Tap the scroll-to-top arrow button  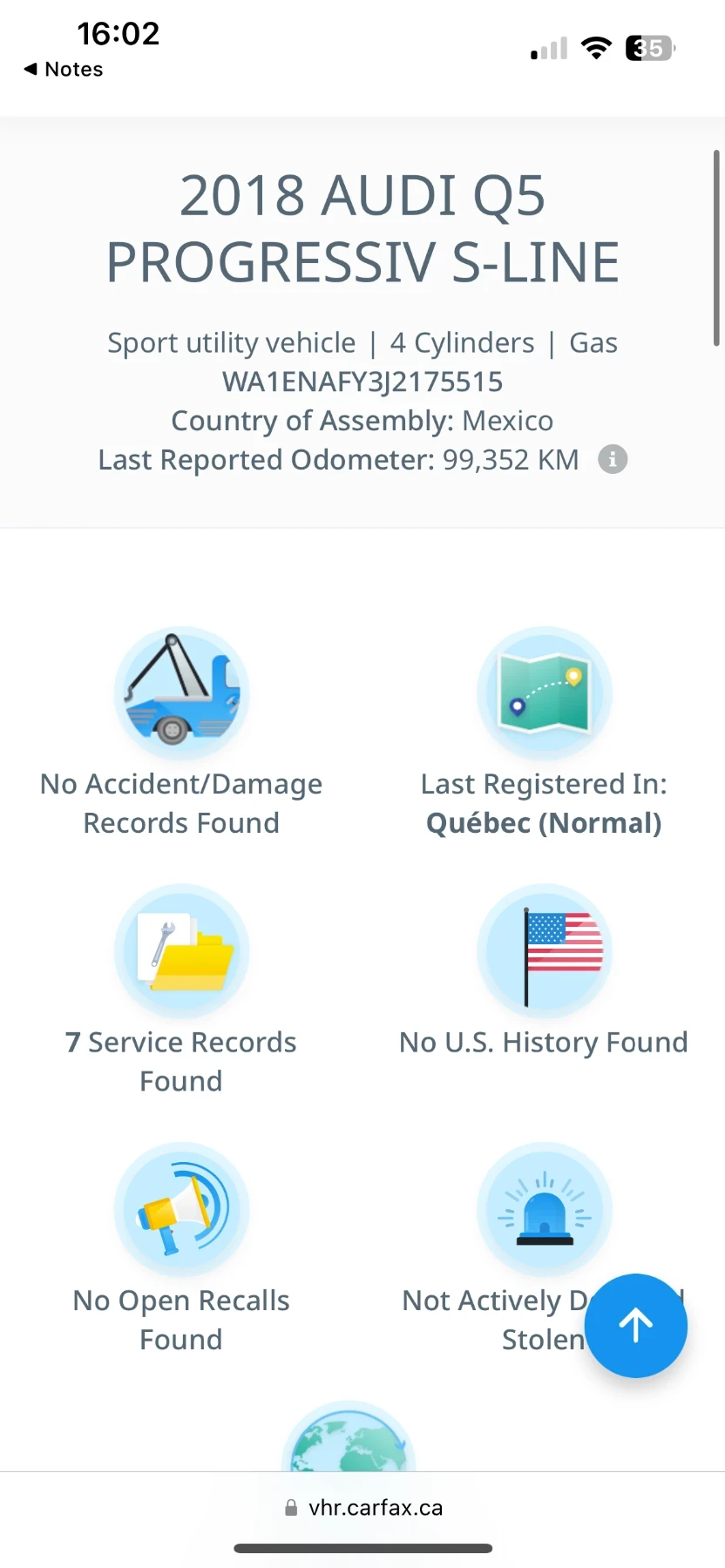pos(635,1325)
